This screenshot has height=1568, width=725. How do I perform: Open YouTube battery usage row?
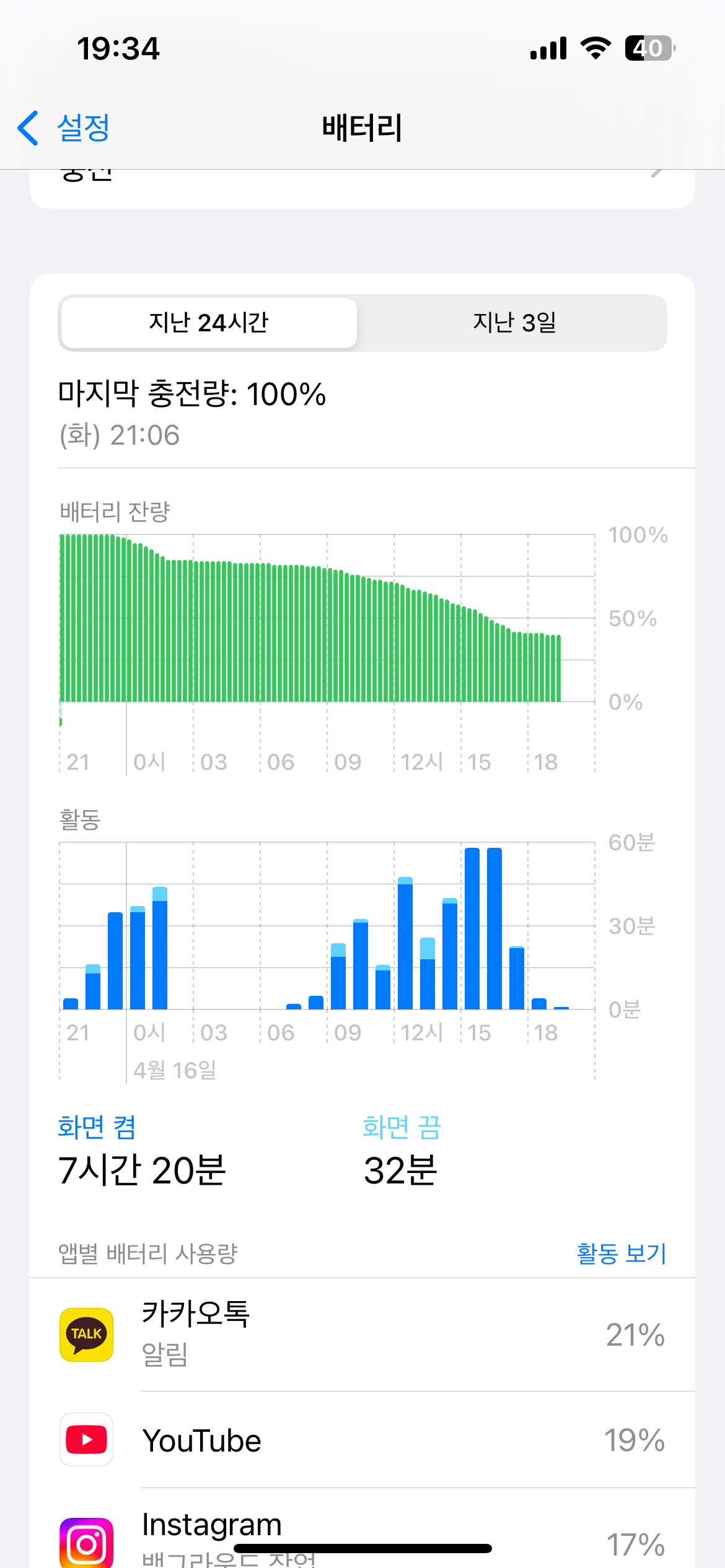click(x=362, y=1440)
